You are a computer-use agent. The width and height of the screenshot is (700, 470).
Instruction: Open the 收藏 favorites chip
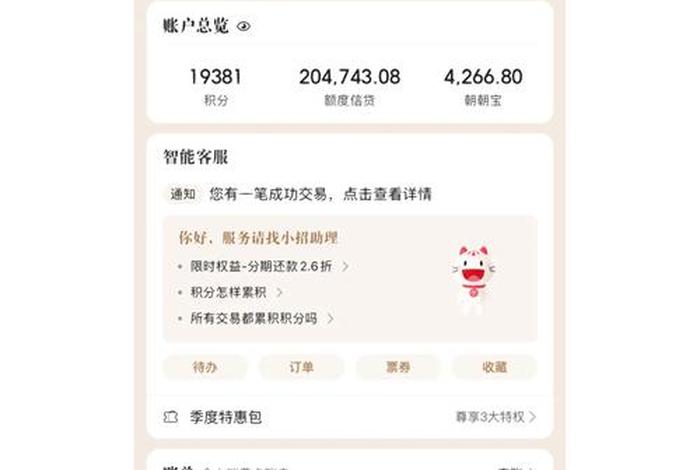[x=494, y=367]
